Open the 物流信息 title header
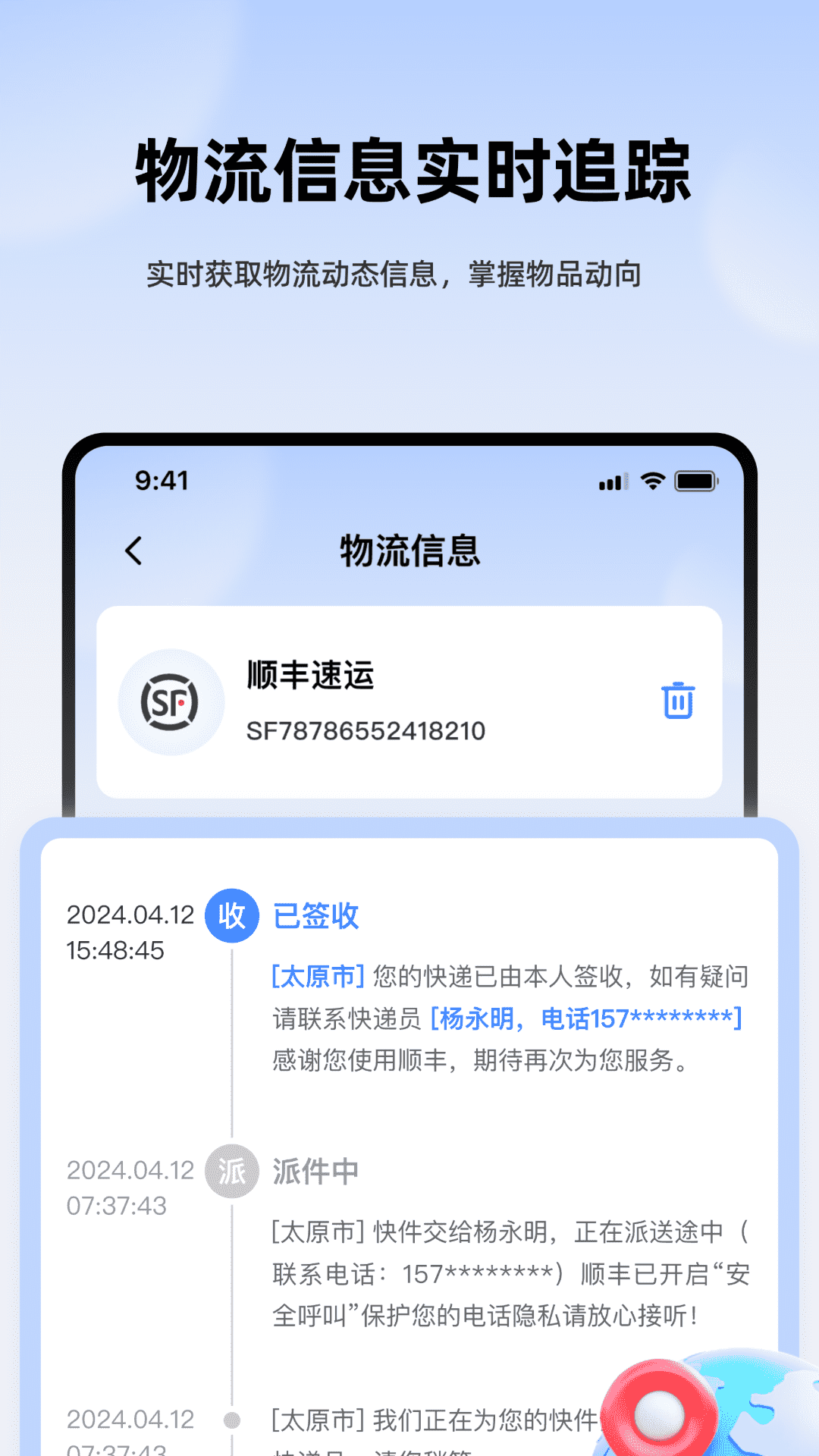The image size is (819, 1456). point(409,550)
